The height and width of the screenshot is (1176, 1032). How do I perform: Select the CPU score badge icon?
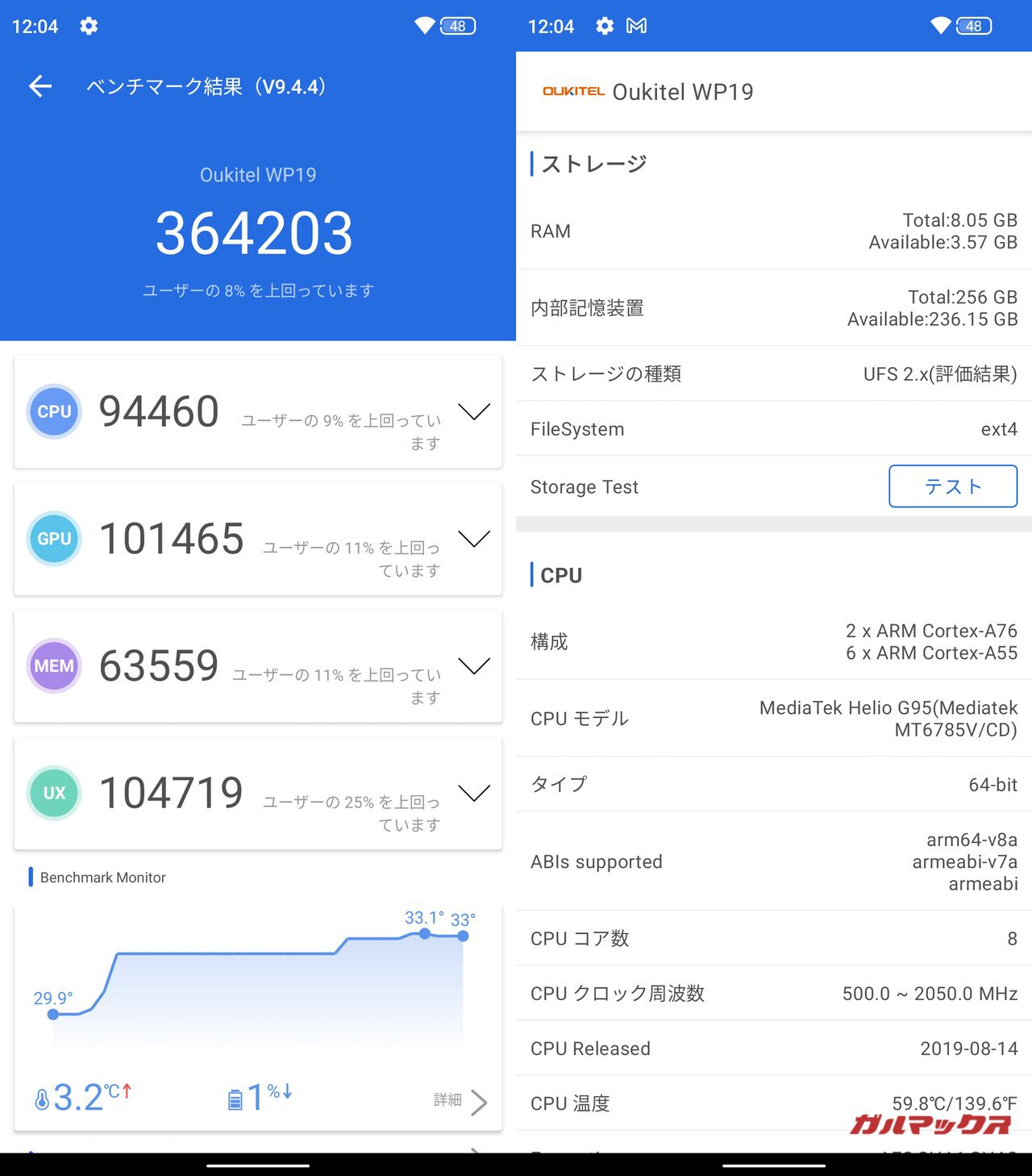click(x=53, y=411)
